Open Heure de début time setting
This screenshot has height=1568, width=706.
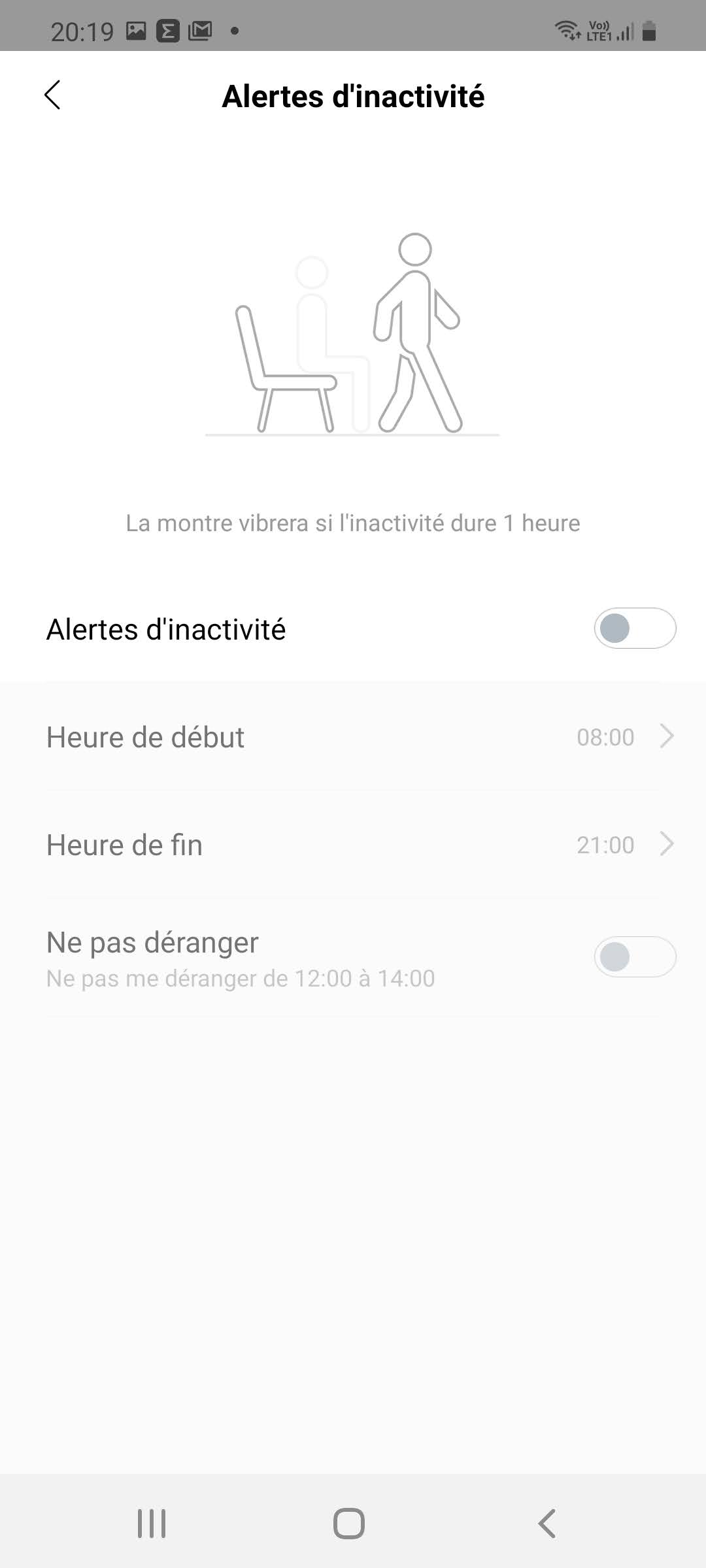click(x=353, y=737)
